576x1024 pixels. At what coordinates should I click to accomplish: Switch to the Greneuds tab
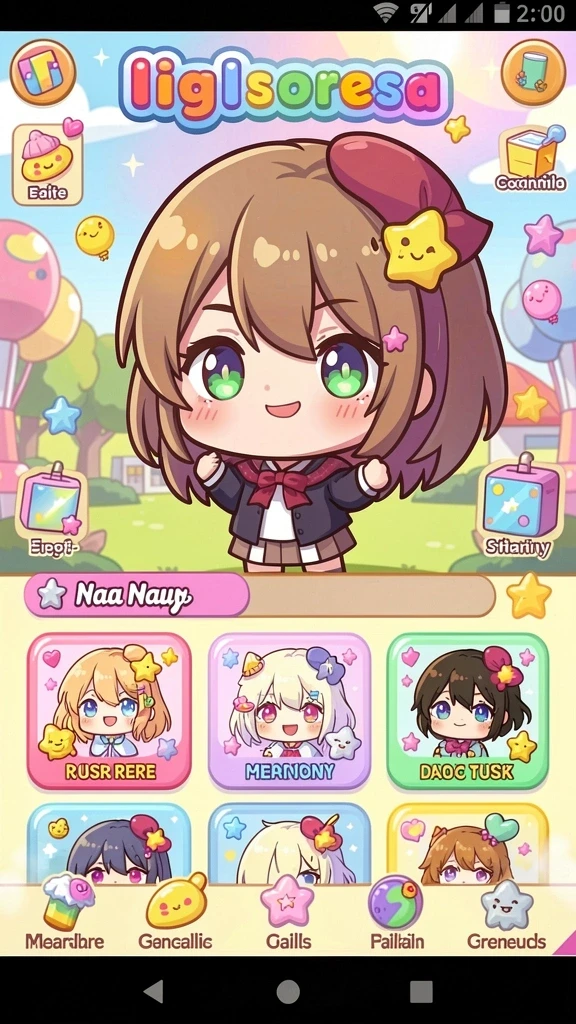click(x=507, y=913)
